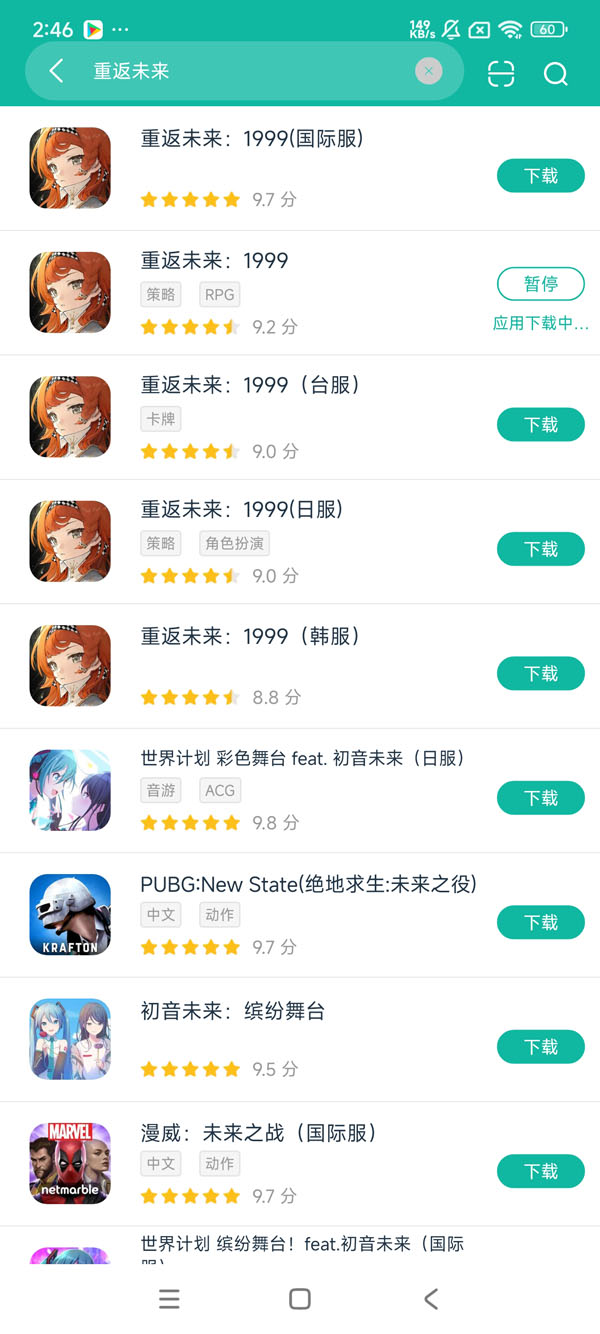The width and height of the screenshot is (600, 1334).
Task: Open 初音未来：缤纷舞台 details
Action: click(232, 1011)
